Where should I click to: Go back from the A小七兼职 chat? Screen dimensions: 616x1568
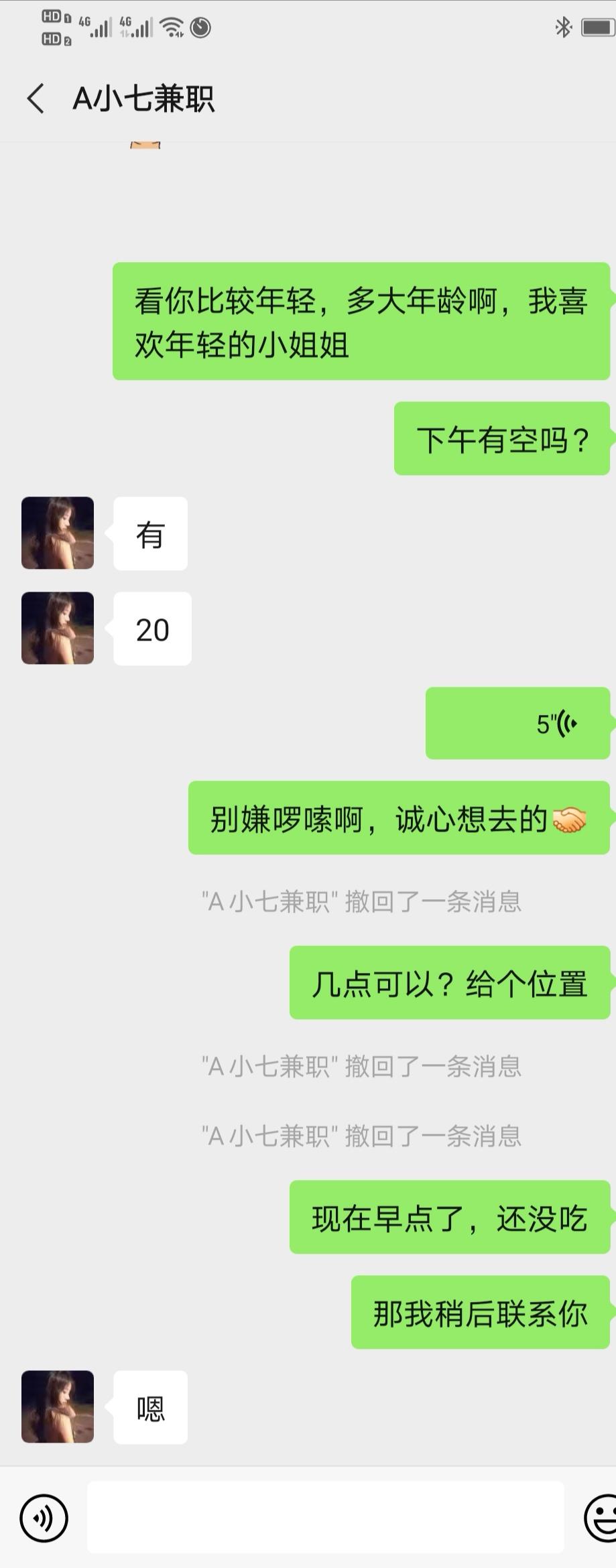36,99
